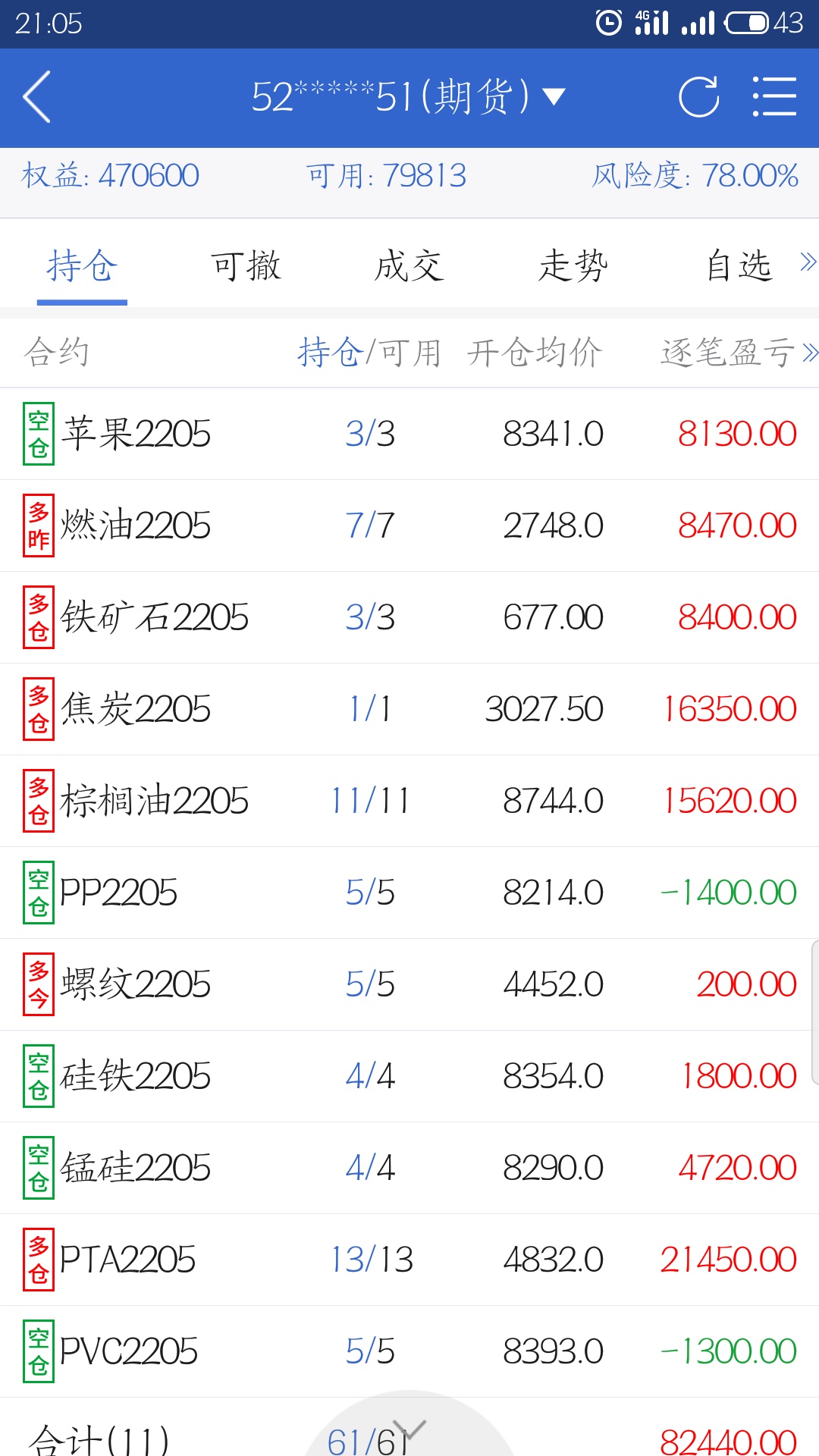Open the PVC2205 position row

409,1351
